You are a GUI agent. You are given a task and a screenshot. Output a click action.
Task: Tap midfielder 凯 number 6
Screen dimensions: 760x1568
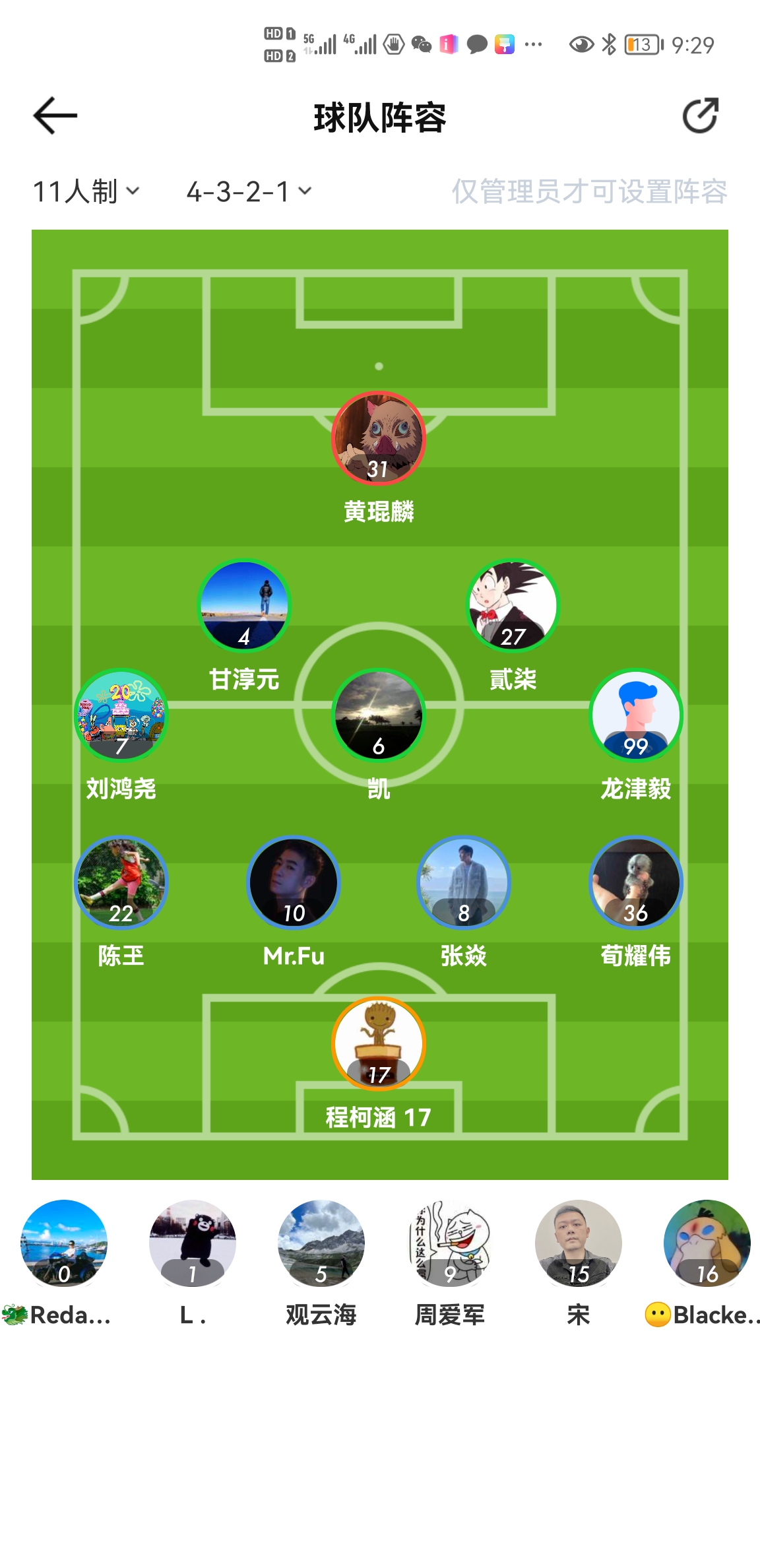379,715
